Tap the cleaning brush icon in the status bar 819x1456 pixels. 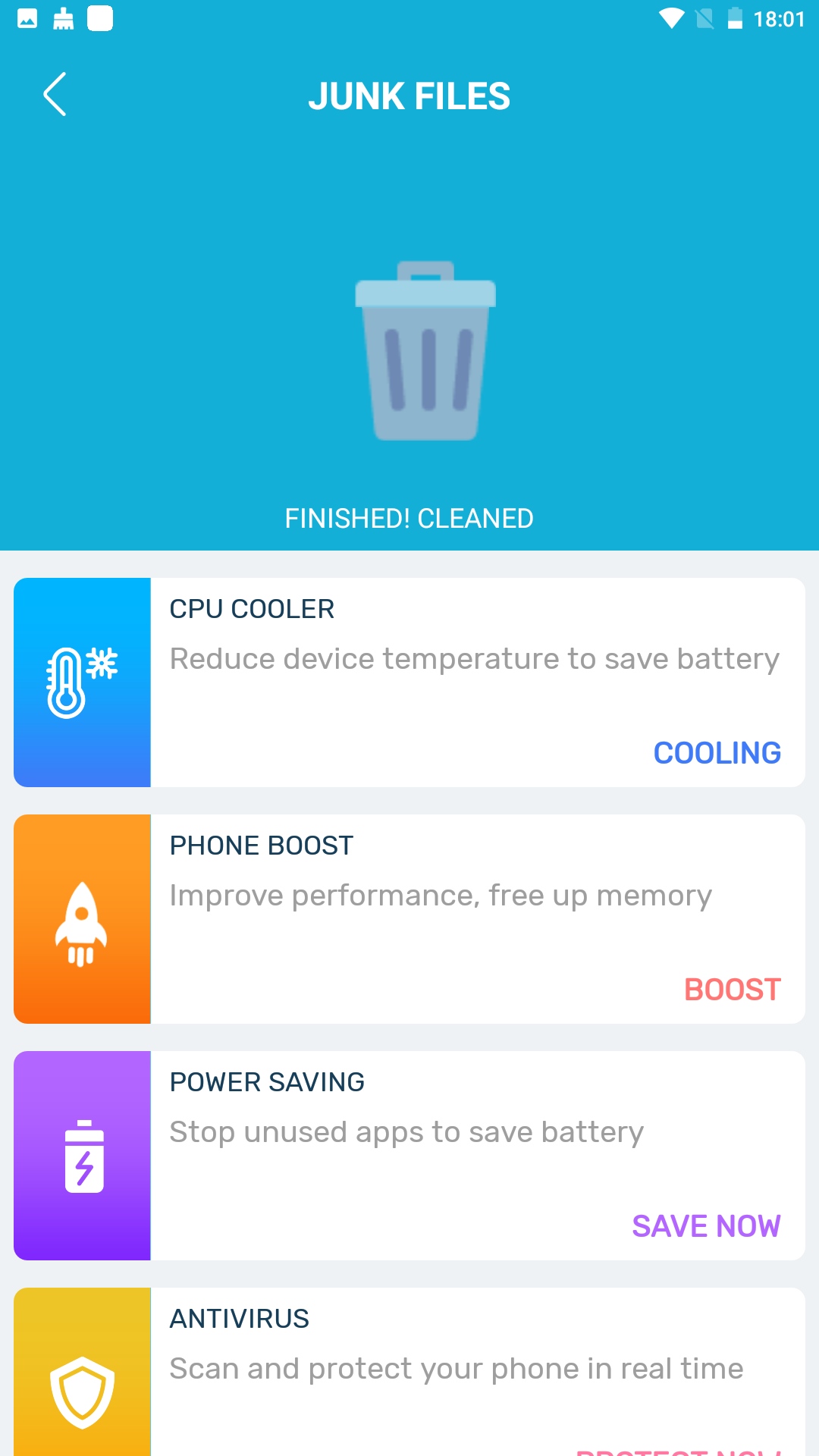64,19
